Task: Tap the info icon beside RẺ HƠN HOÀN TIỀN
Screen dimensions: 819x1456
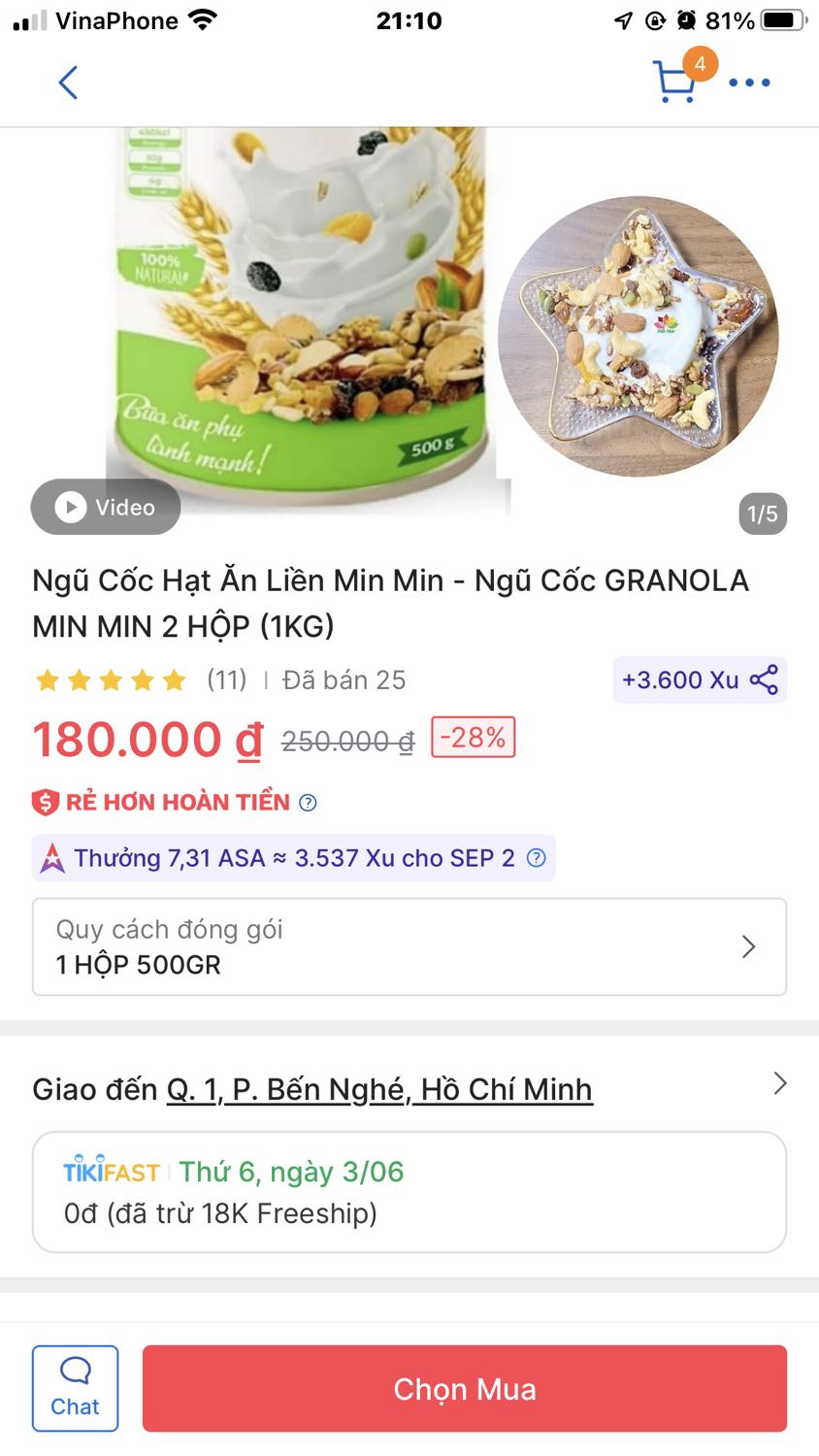Action: pos(308,802)
